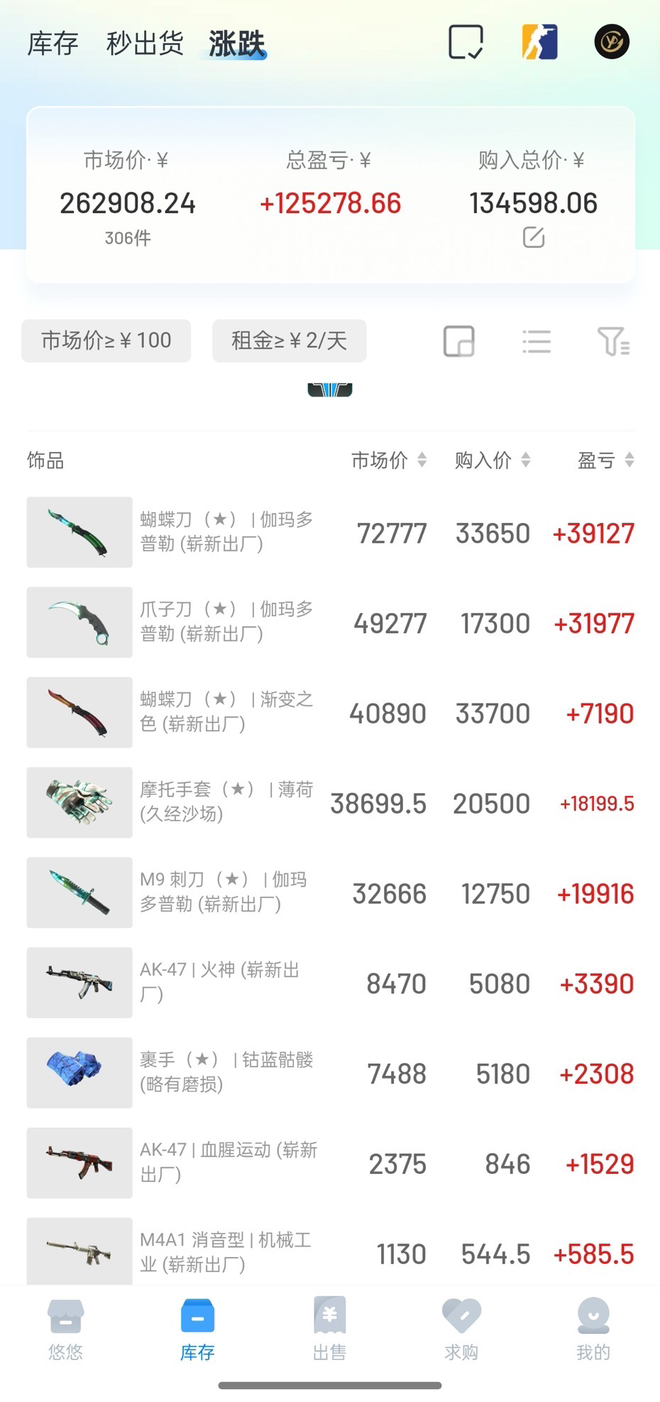
Task: Switch to card layout view
Action: click(459, 342)
